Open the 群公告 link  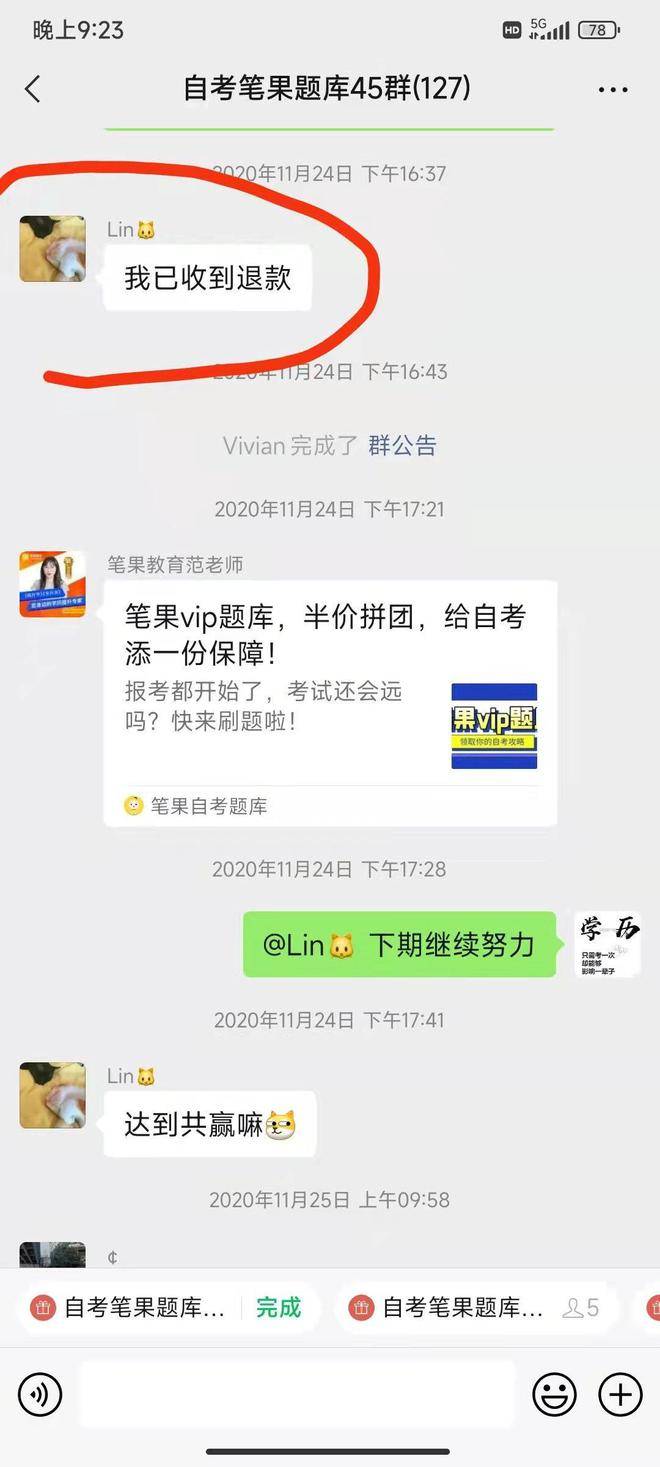click(x=402, y=445)
